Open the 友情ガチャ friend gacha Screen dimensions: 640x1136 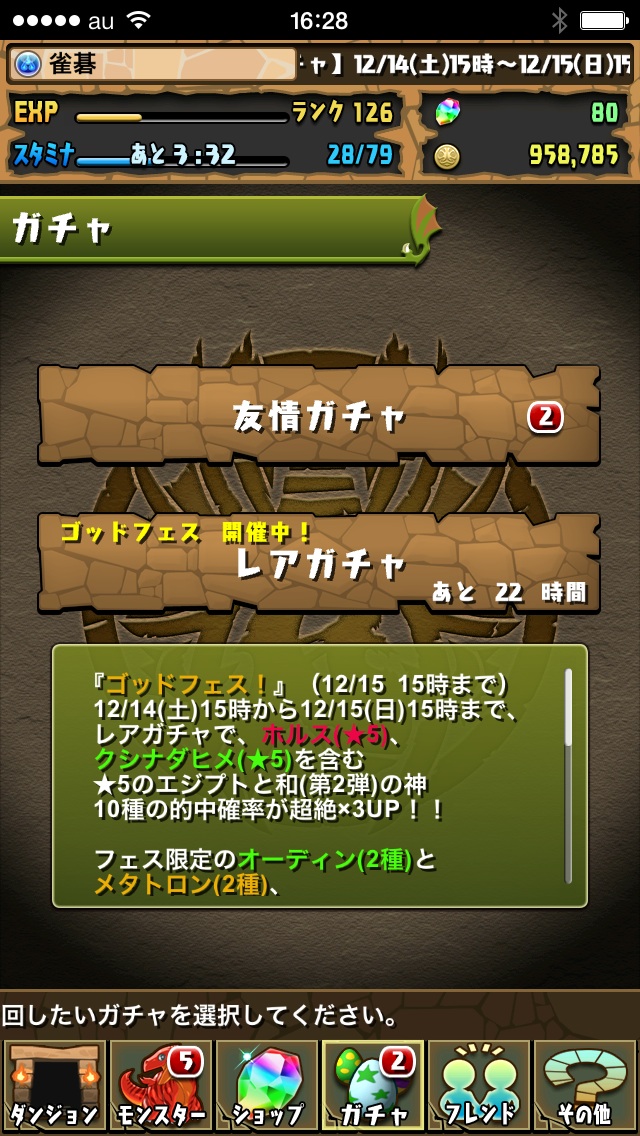[319, 416]
